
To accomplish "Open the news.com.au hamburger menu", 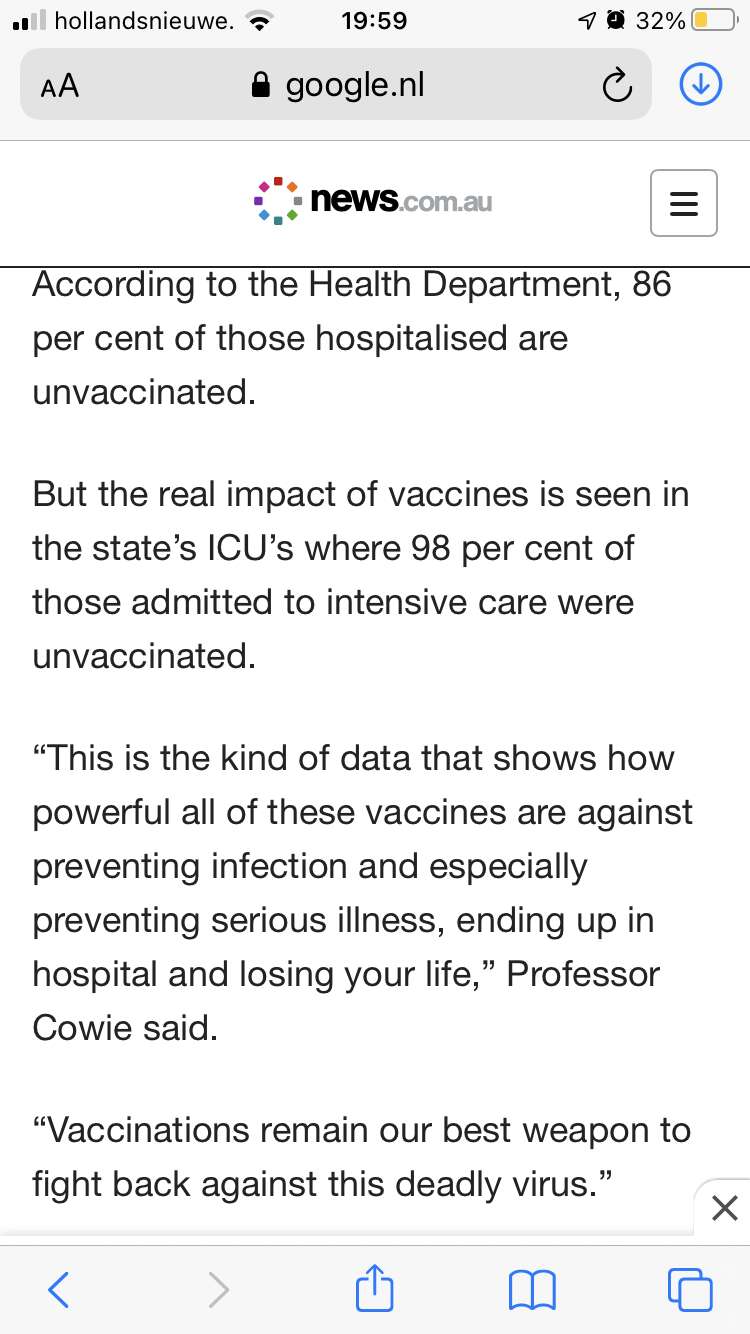I will click(684, 203).
